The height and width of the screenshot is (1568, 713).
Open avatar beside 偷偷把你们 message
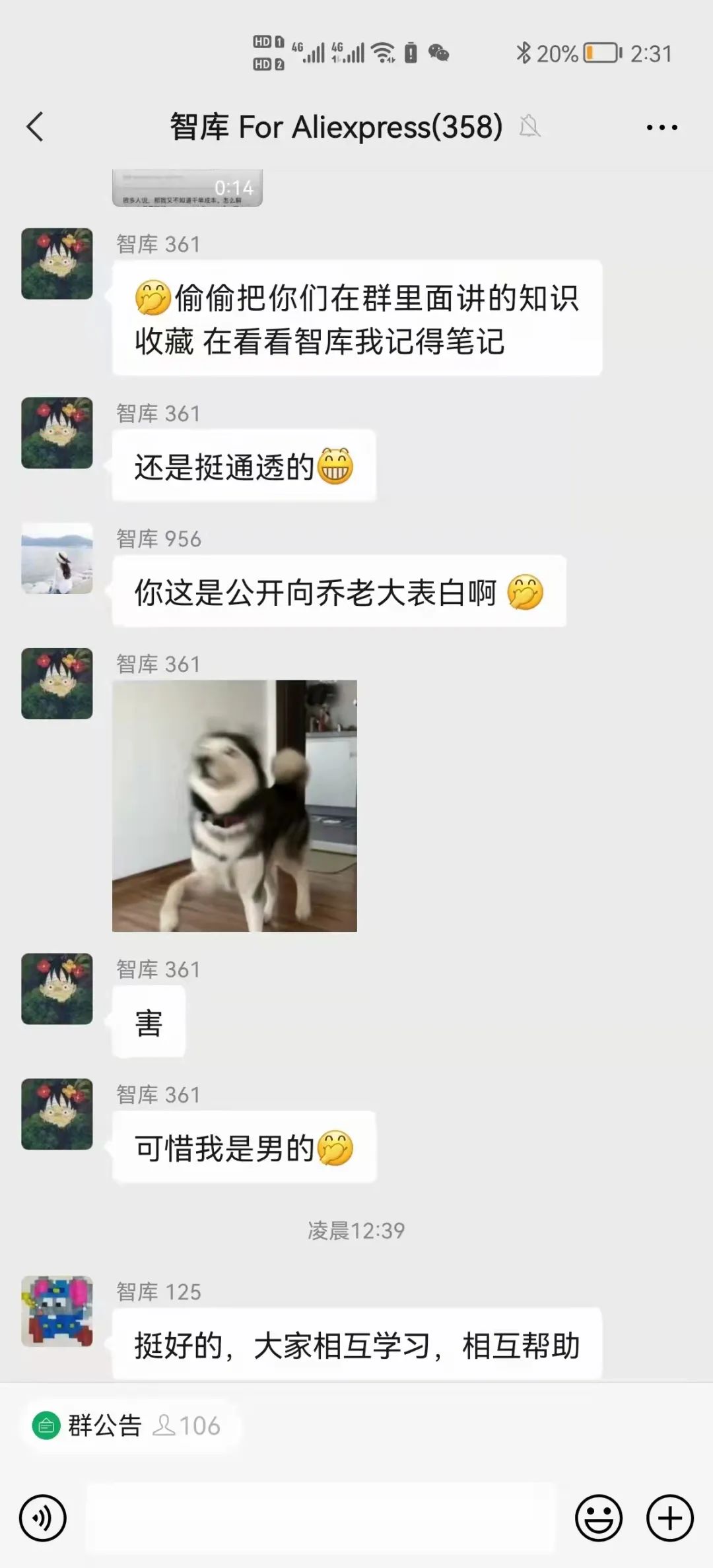point(57,264)
